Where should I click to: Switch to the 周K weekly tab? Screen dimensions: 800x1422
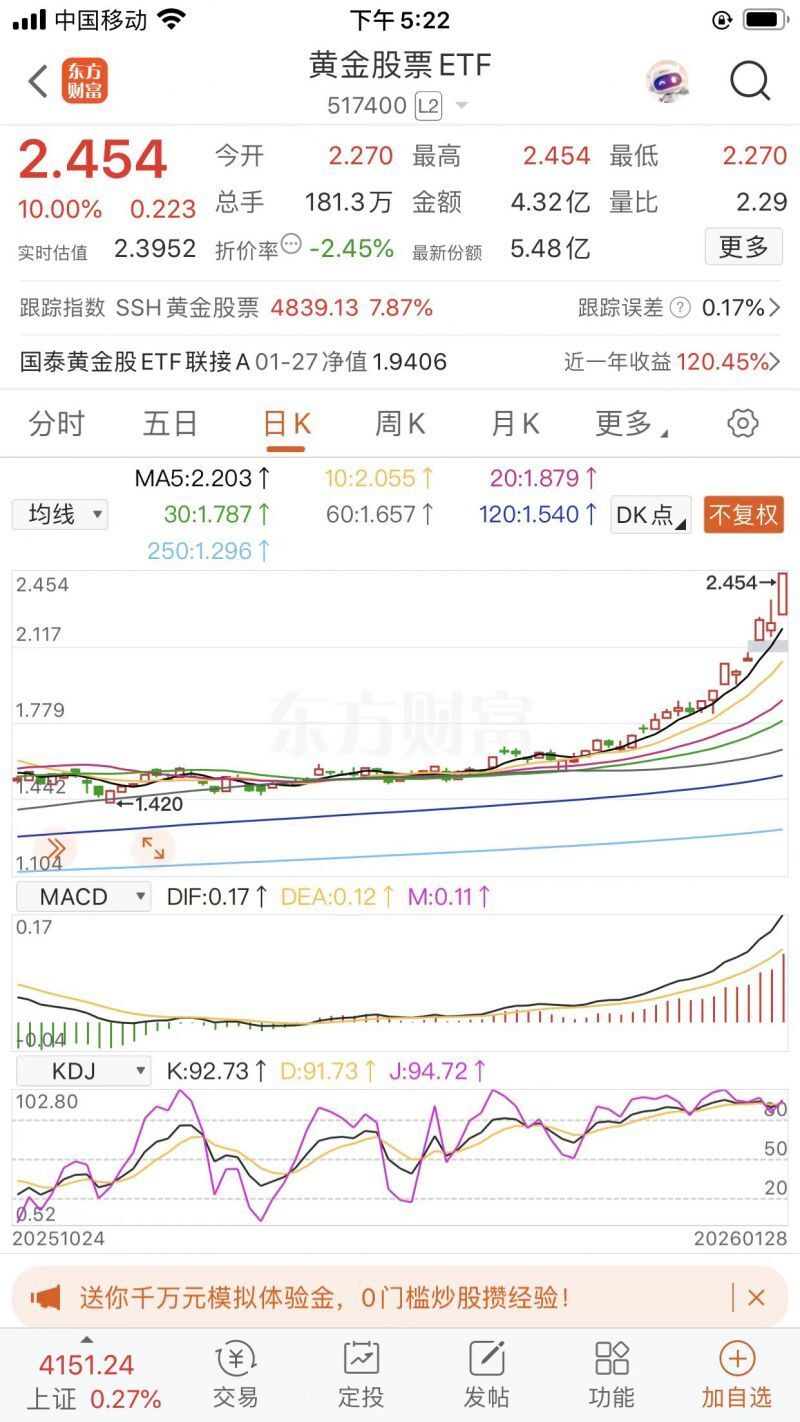tap(399, 423)
